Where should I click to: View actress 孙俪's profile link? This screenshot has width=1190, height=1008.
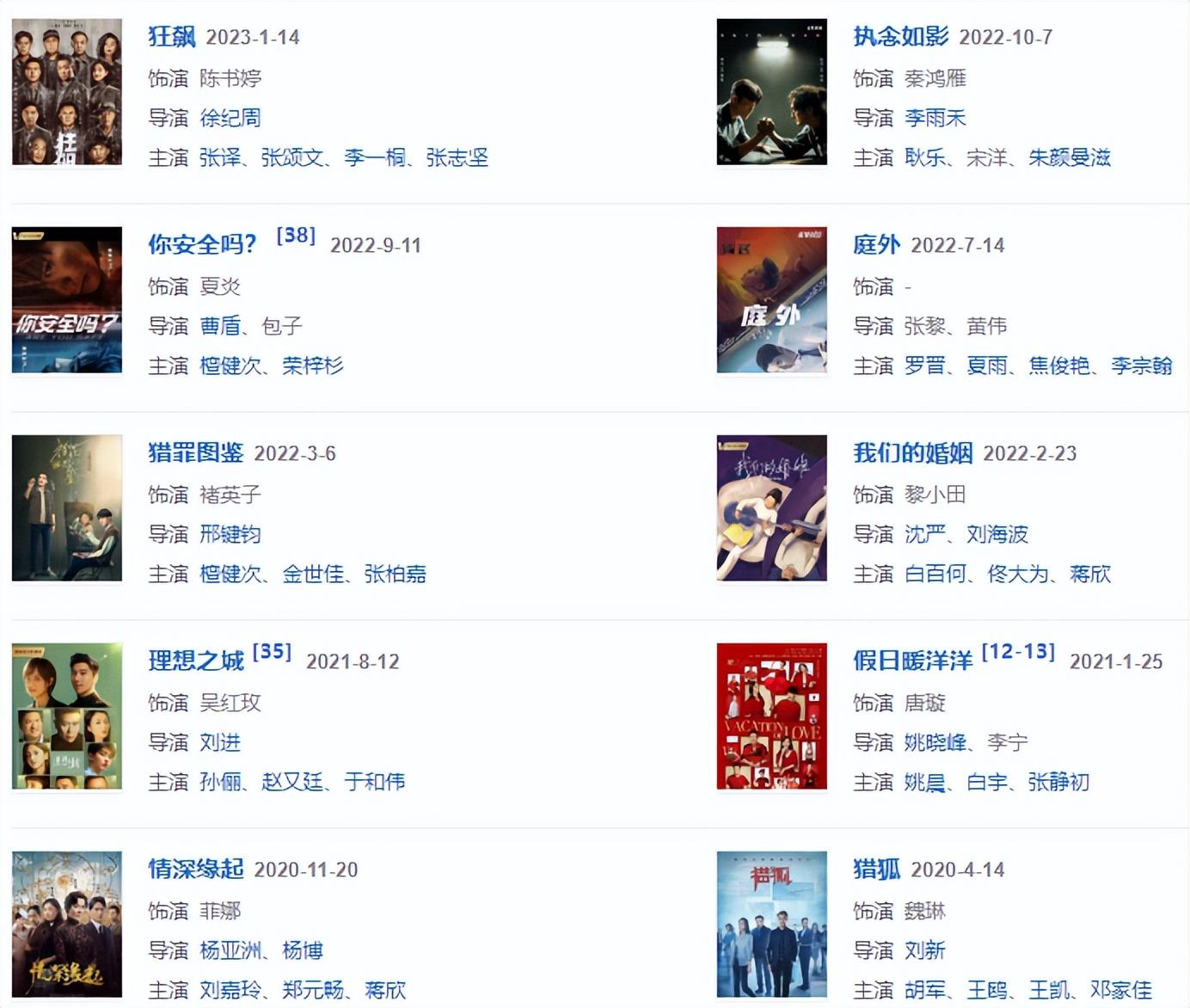(x=220, y=782)
